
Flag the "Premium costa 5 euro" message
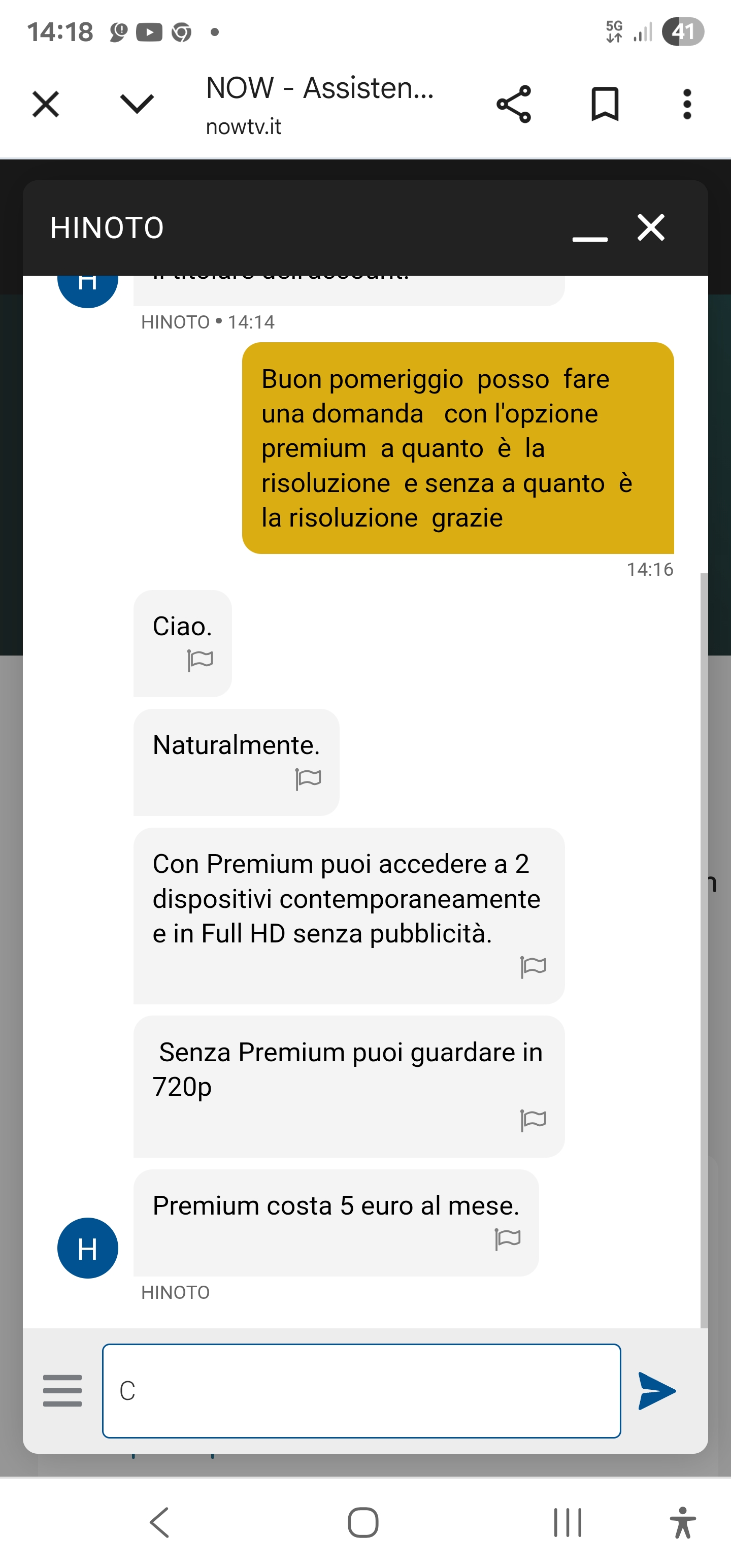(x=508, y=1238)
